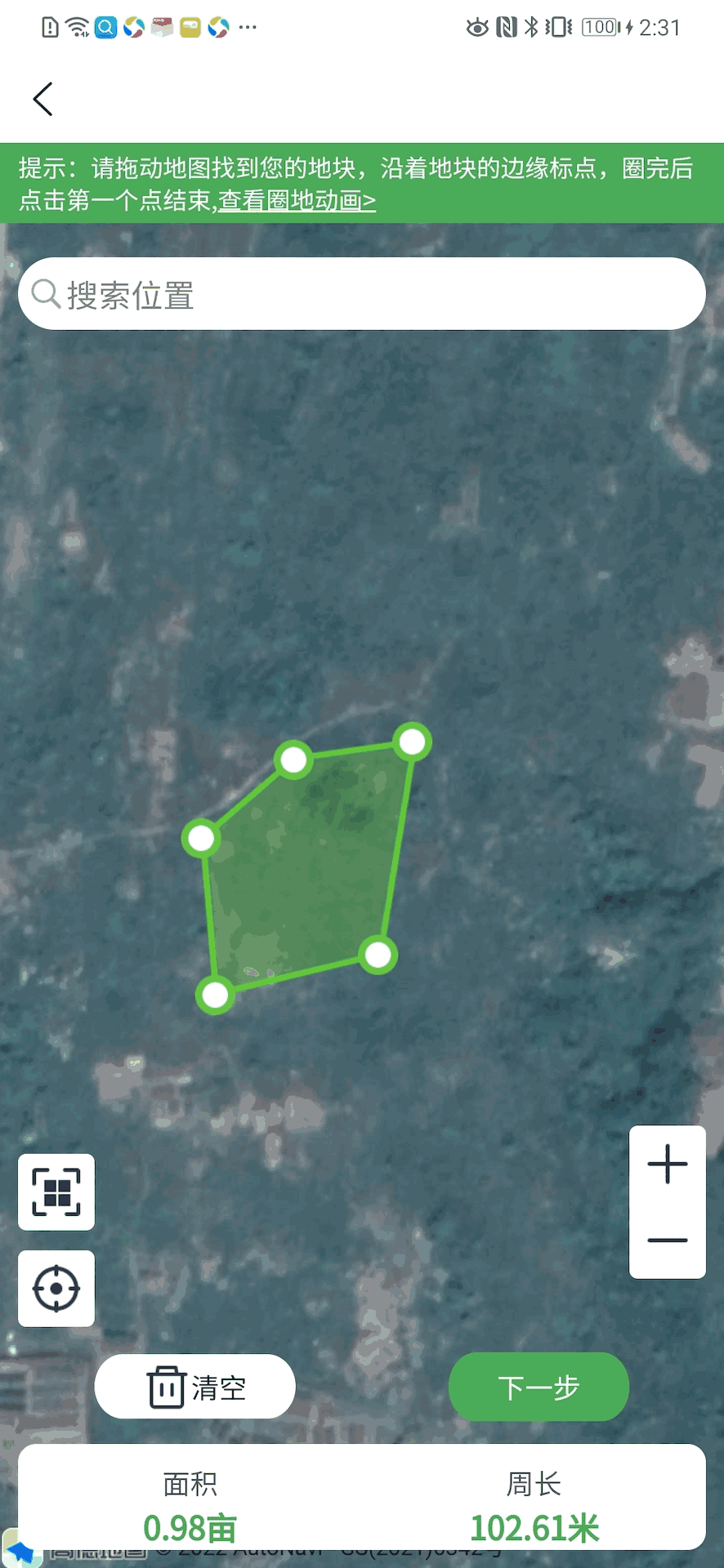The width and height of the screenshot is (724, 1568).
Task: Continue with 下一步 button
Action: [x=539, y=1388]
